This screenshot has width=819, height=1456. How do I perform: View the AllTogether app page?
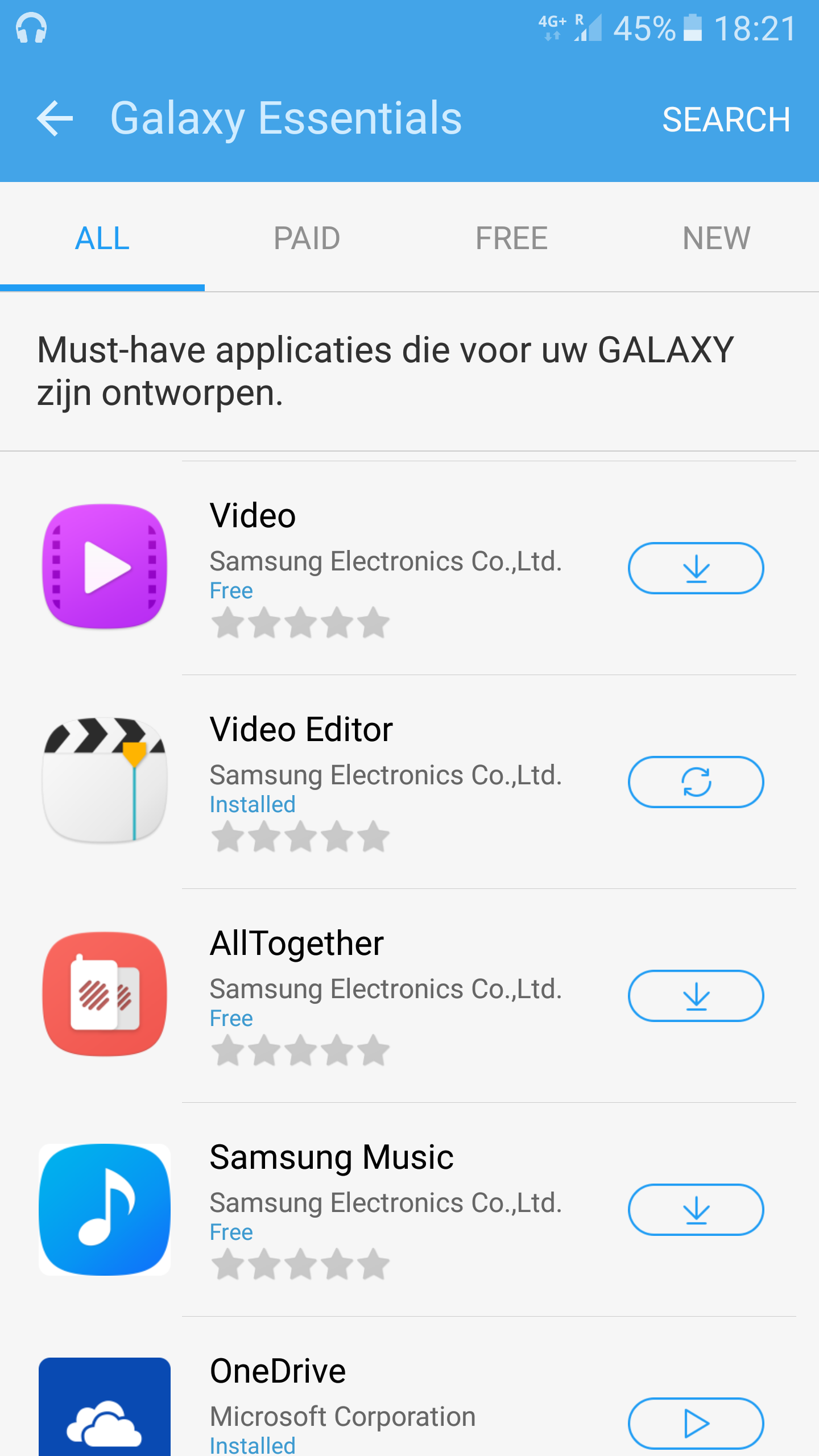297,943
